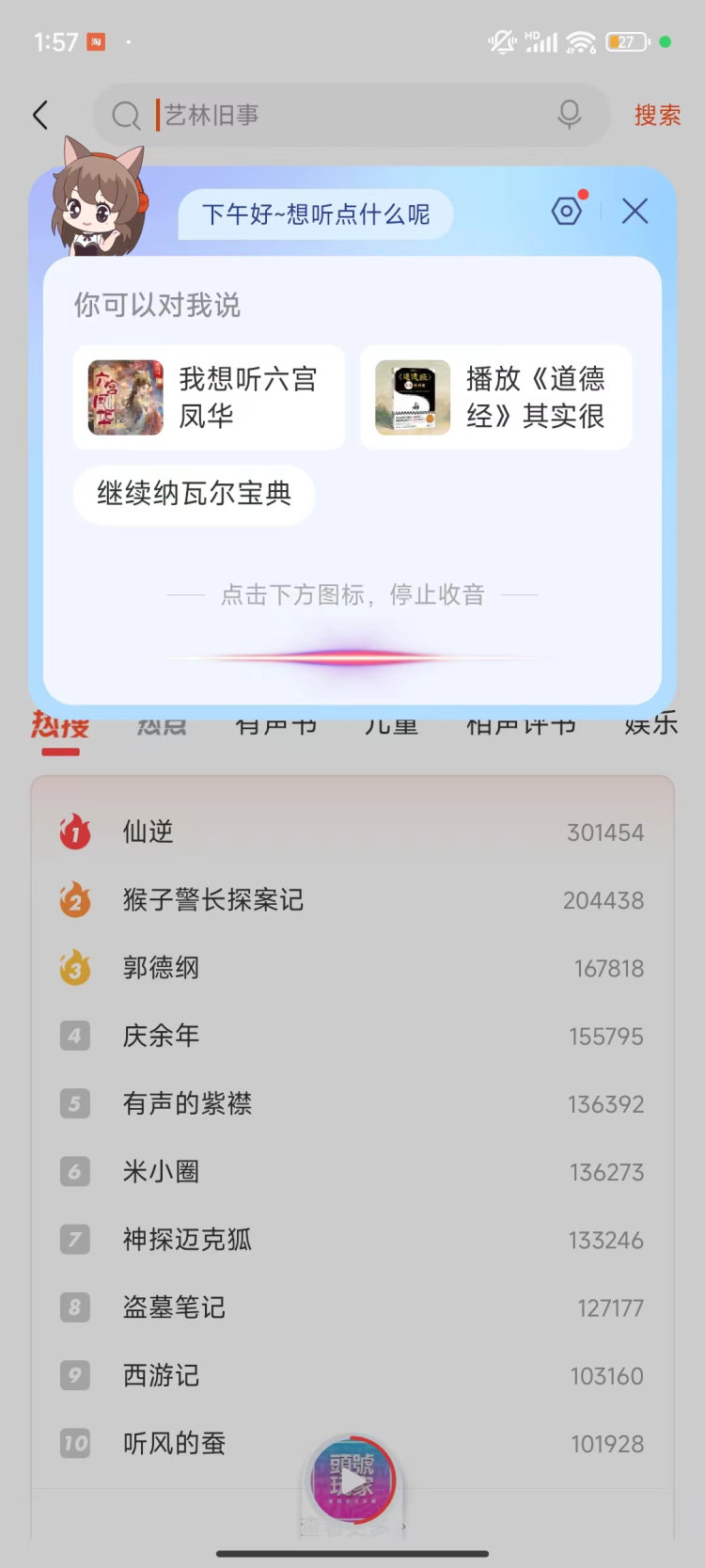Stop listening via the voice wave bar
The width and height of the screenshot is (705, 1568).
(x=352, y=657)
